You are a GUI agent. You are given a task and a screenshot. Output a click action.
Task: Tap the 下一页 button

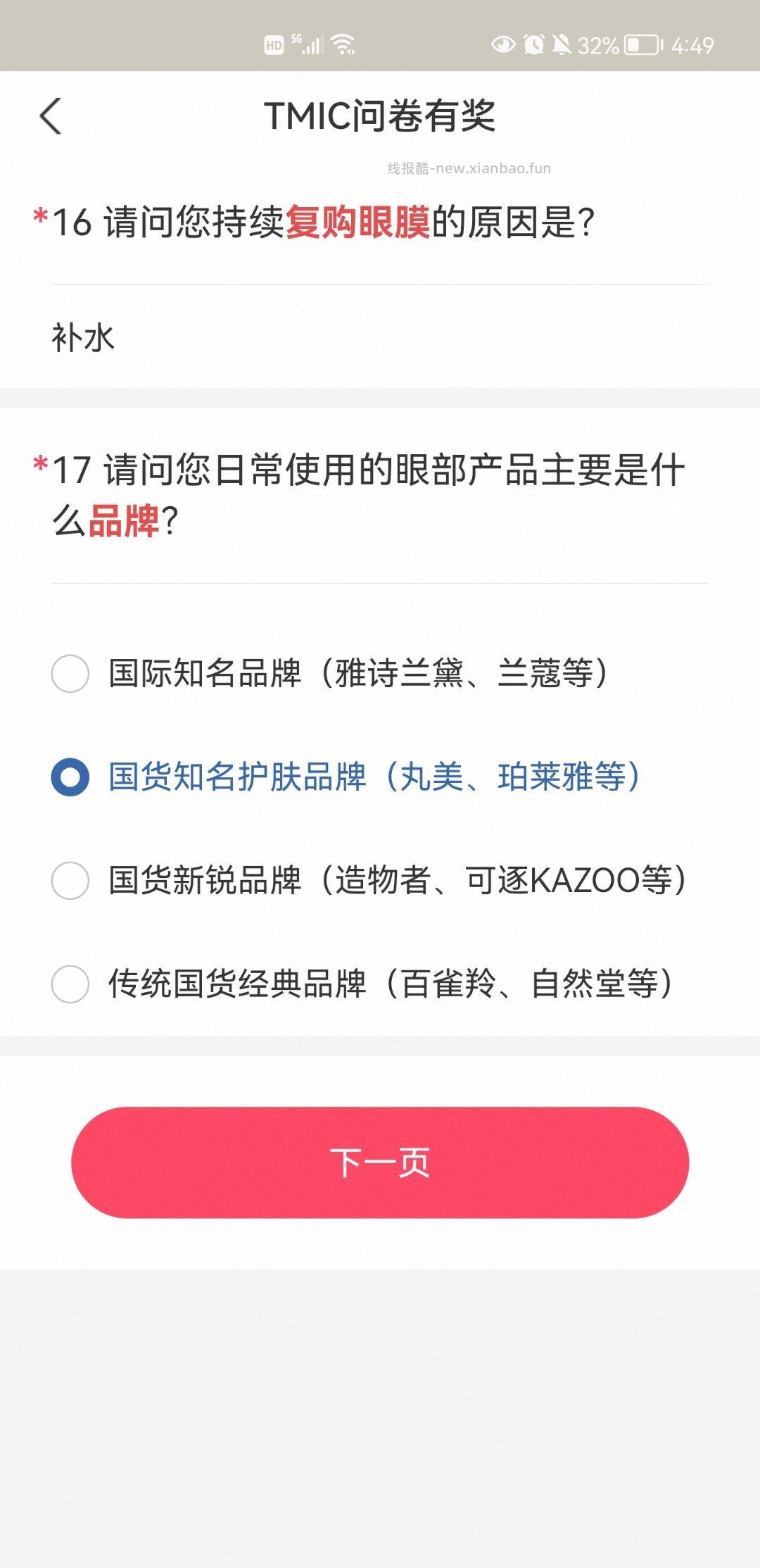[x=380, y=1162]
